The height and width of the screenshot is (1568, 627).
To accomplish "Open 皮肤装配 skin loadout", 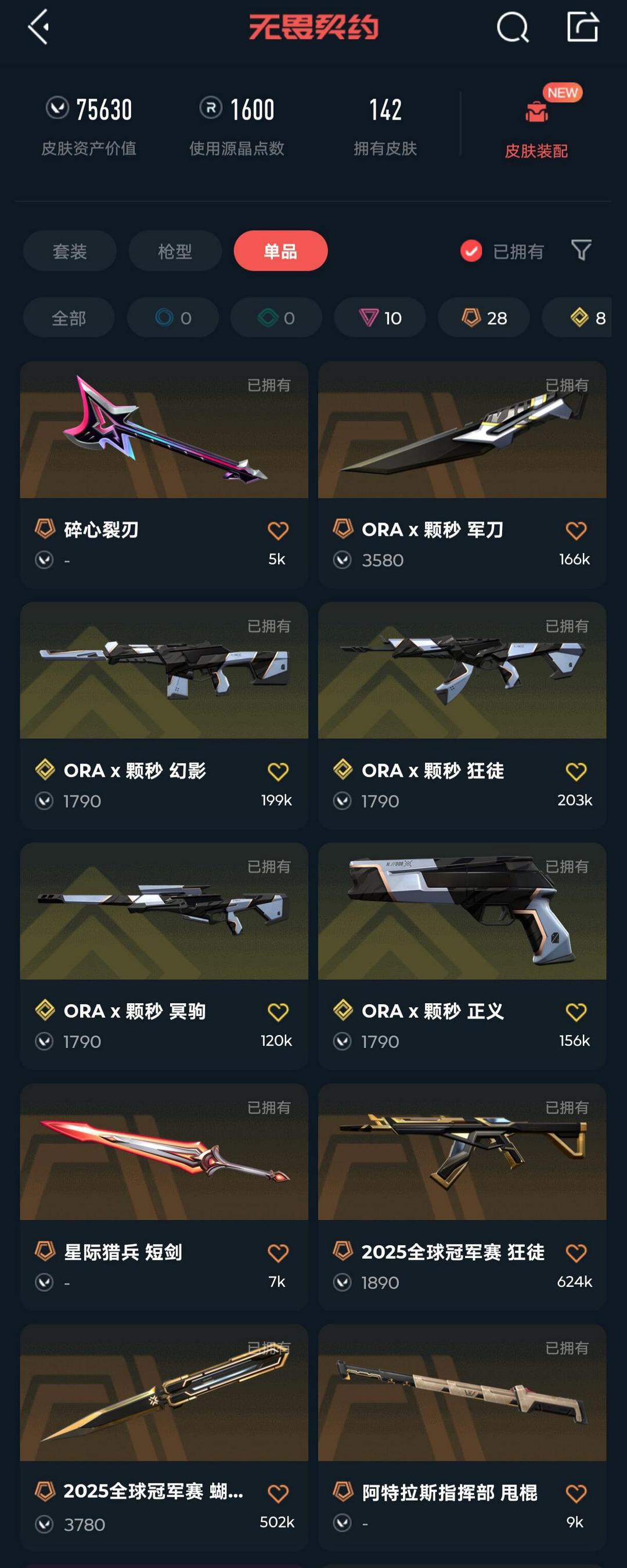I will pos(536,125).
